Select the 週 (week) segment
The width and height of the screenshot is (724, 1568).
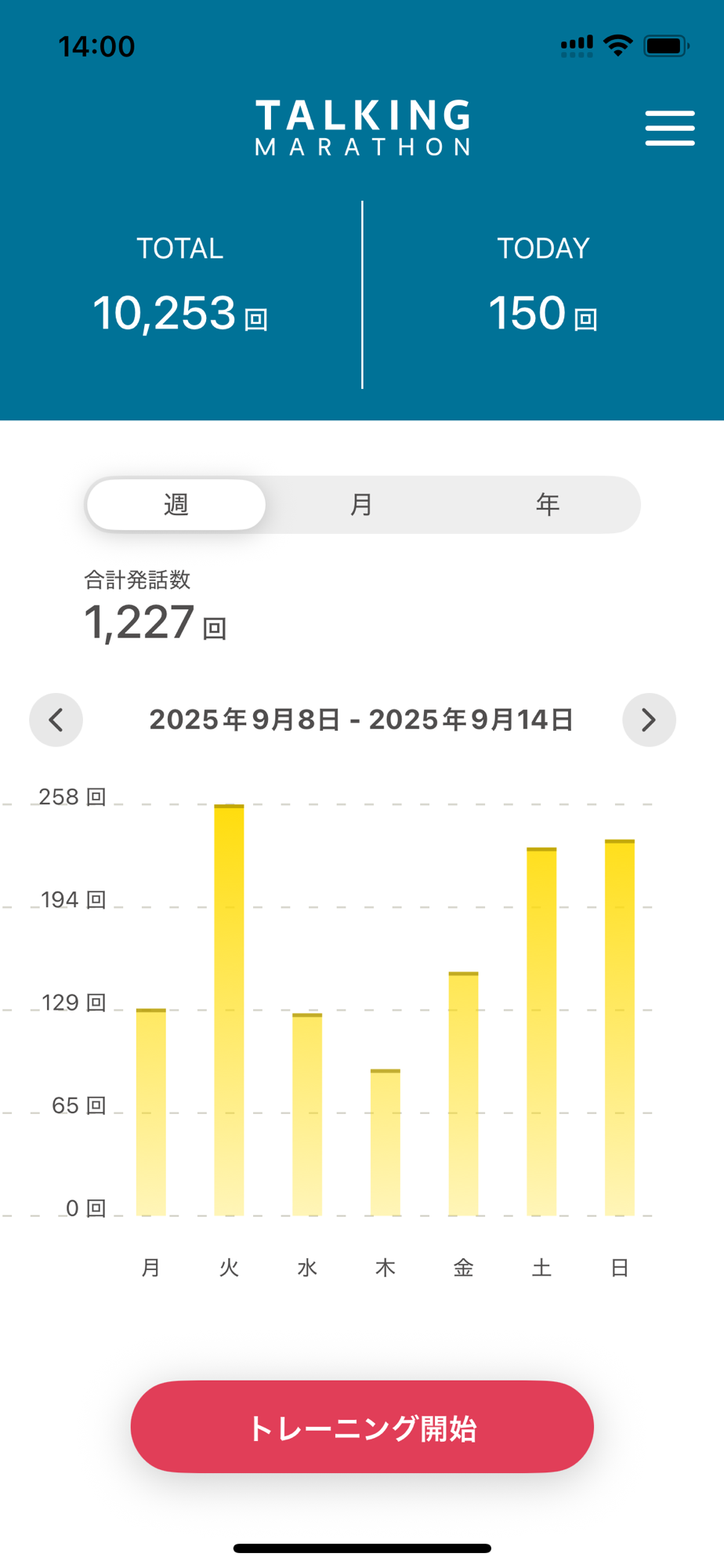[176, 504]
